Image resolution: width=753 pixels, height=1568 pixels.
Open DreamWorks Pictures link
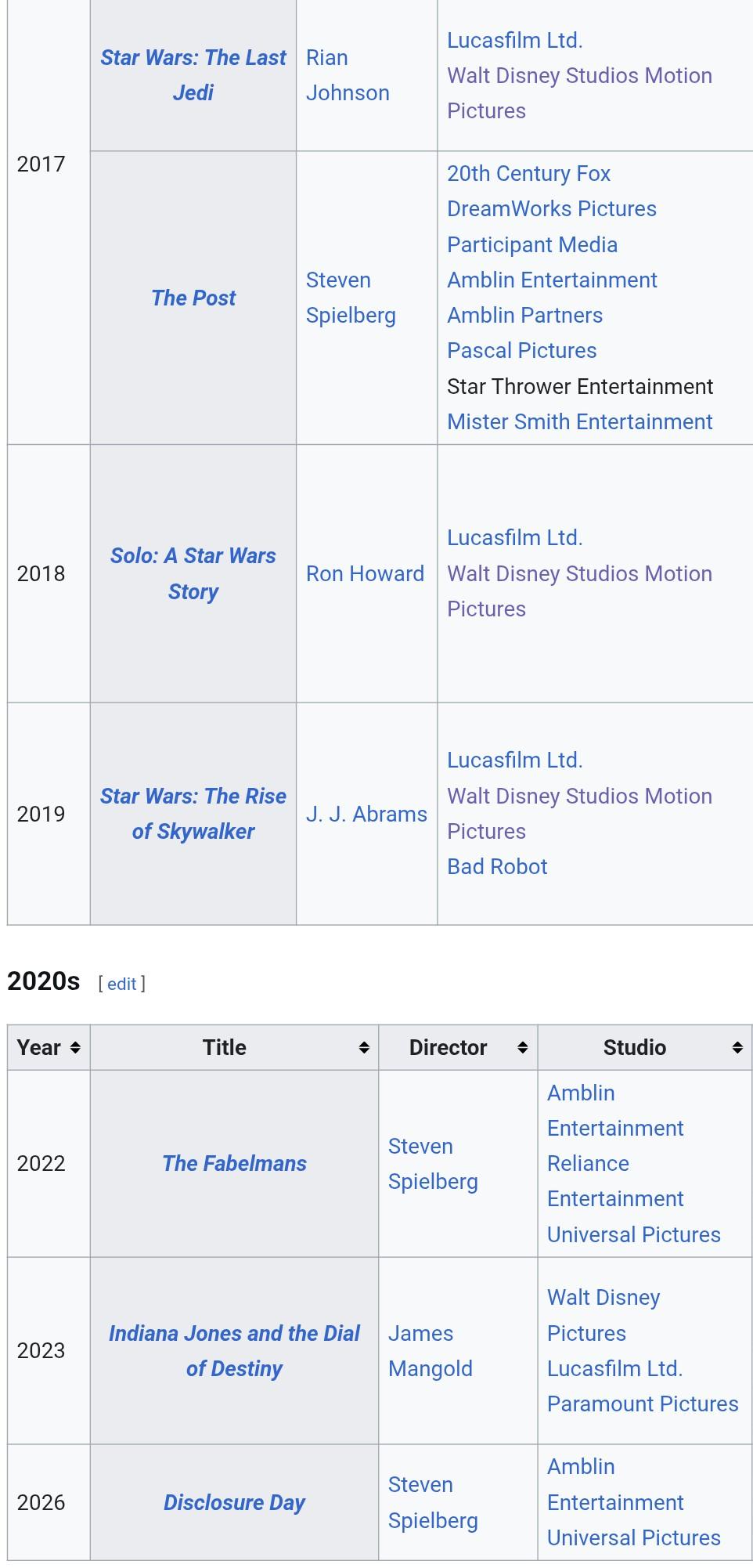[551, 209]
